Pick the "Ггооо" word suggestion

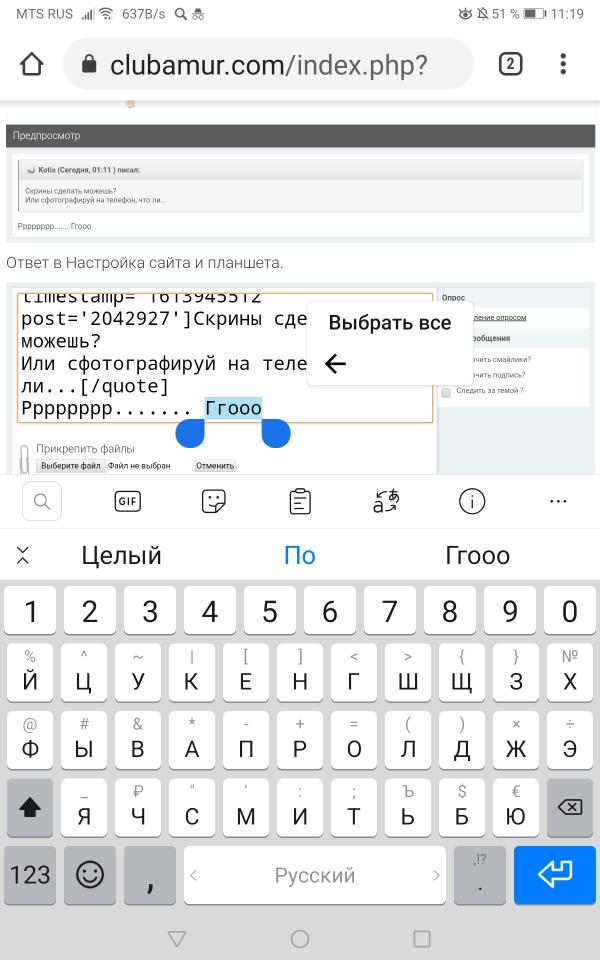478,555
